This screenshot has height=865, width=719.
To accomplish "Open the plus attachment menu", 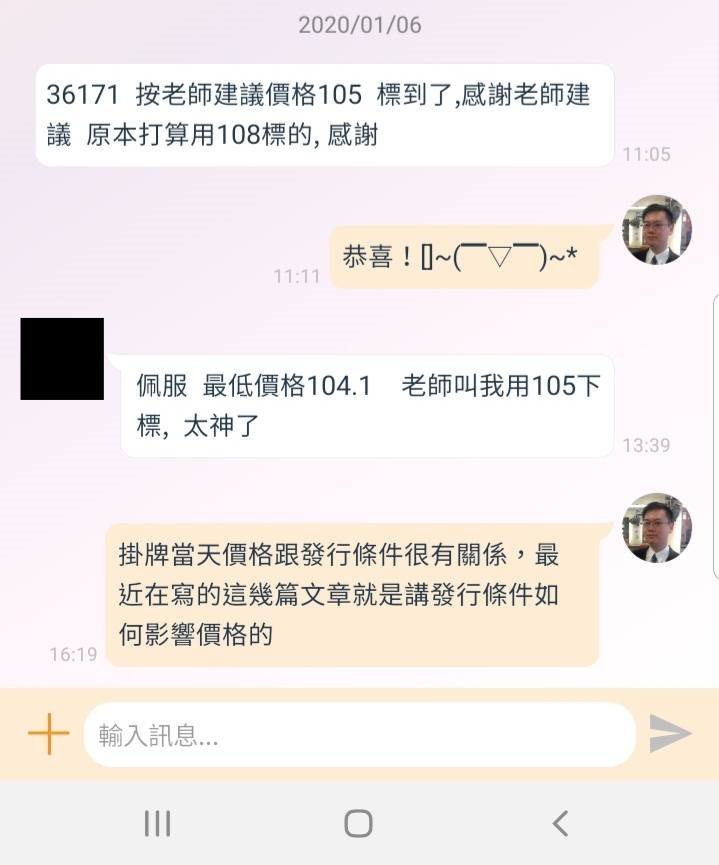I will click(x=48, y=735).
